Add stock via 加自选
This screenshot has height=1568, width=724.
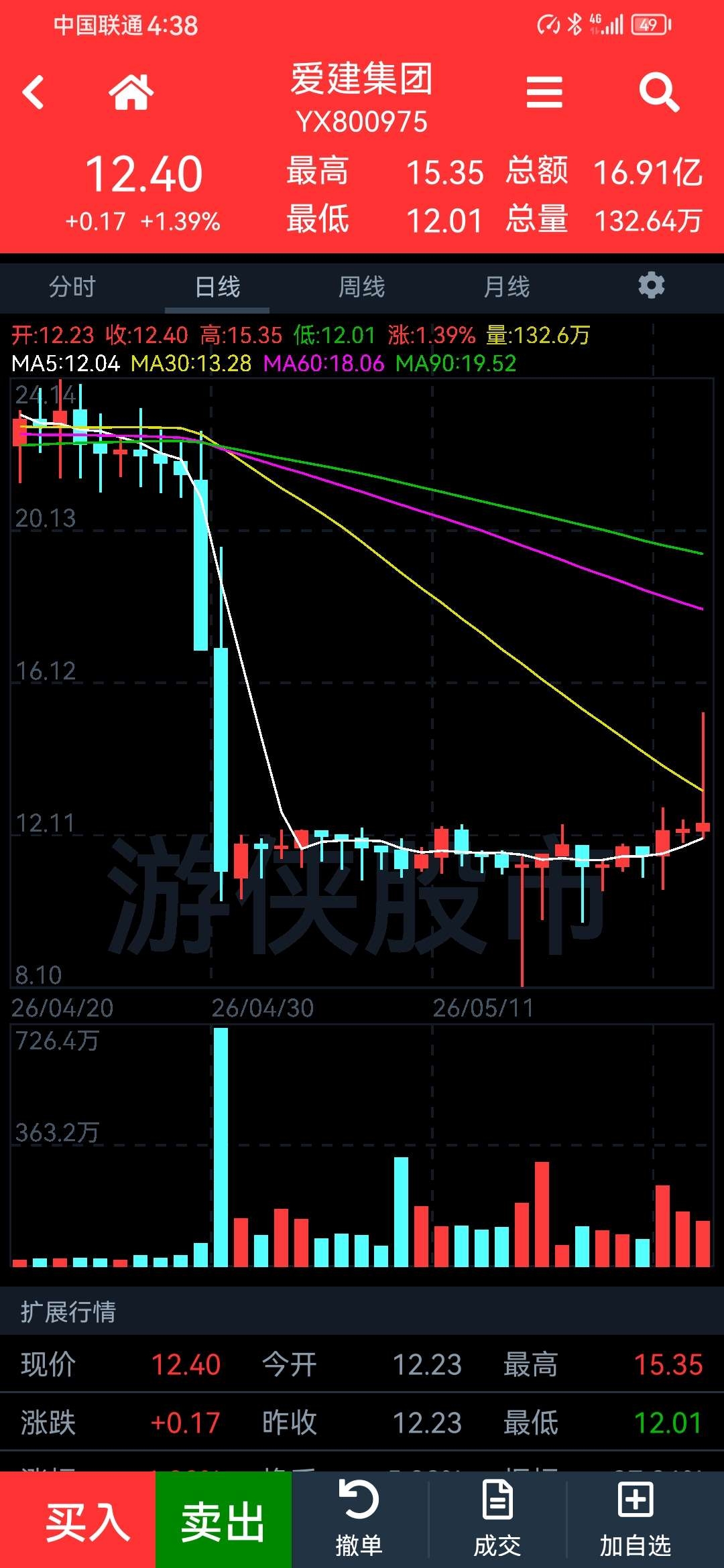[636, 1519]
